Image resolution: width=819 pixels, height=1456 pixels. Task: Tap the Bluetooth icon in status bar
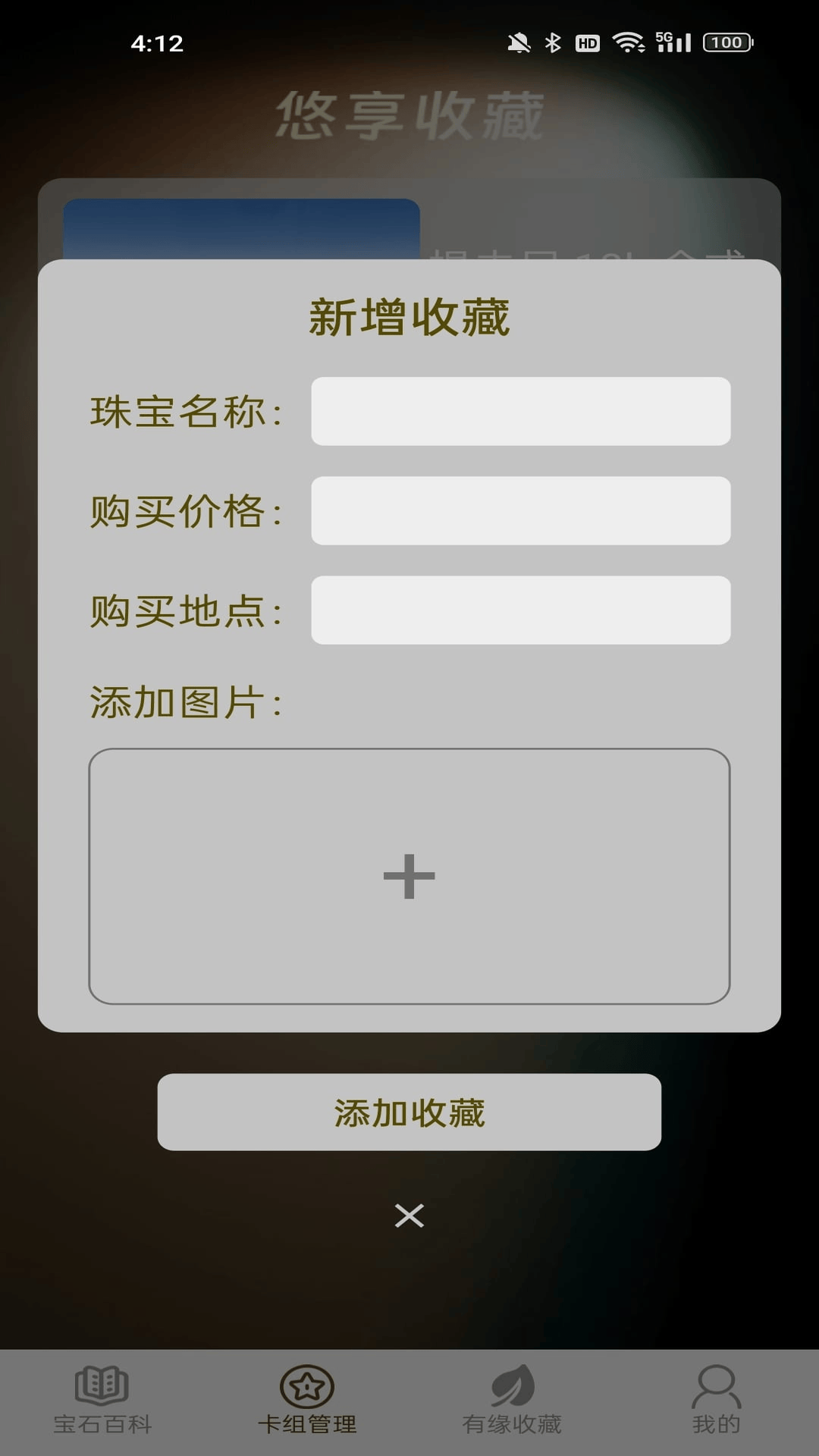[553, 43]
